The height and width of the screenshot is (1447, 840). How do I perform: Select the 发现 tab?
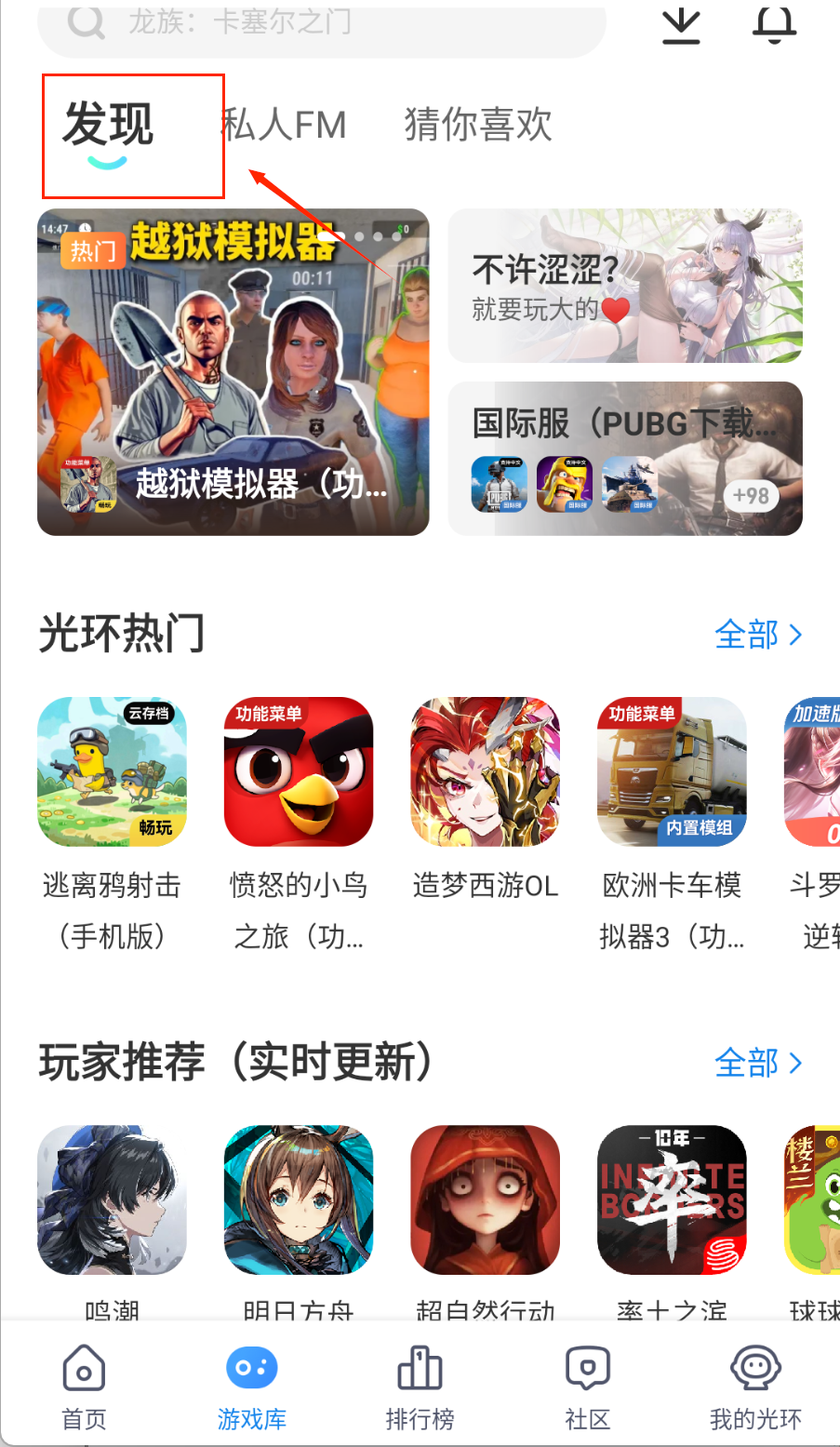click(x=109, y=126)
